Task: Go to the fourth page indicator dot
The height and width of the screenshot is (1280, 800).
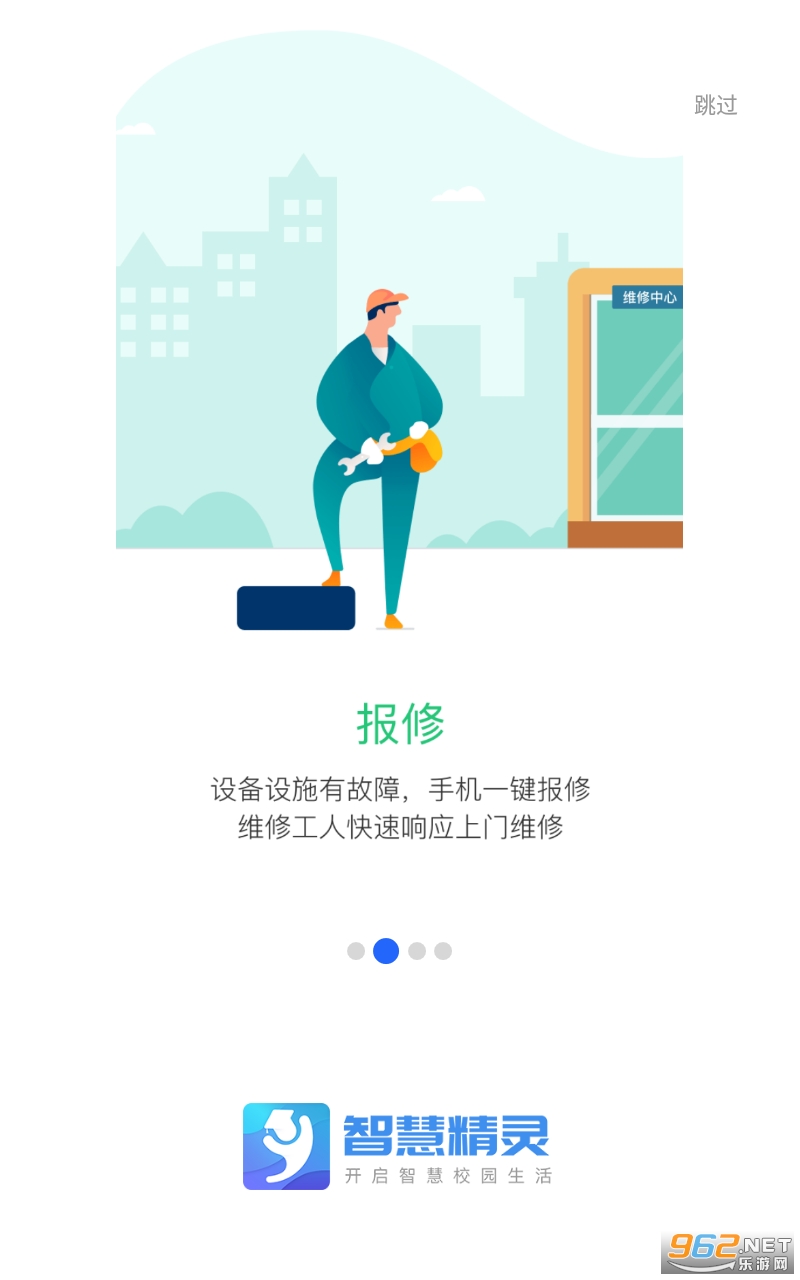Action: [443, 951]
